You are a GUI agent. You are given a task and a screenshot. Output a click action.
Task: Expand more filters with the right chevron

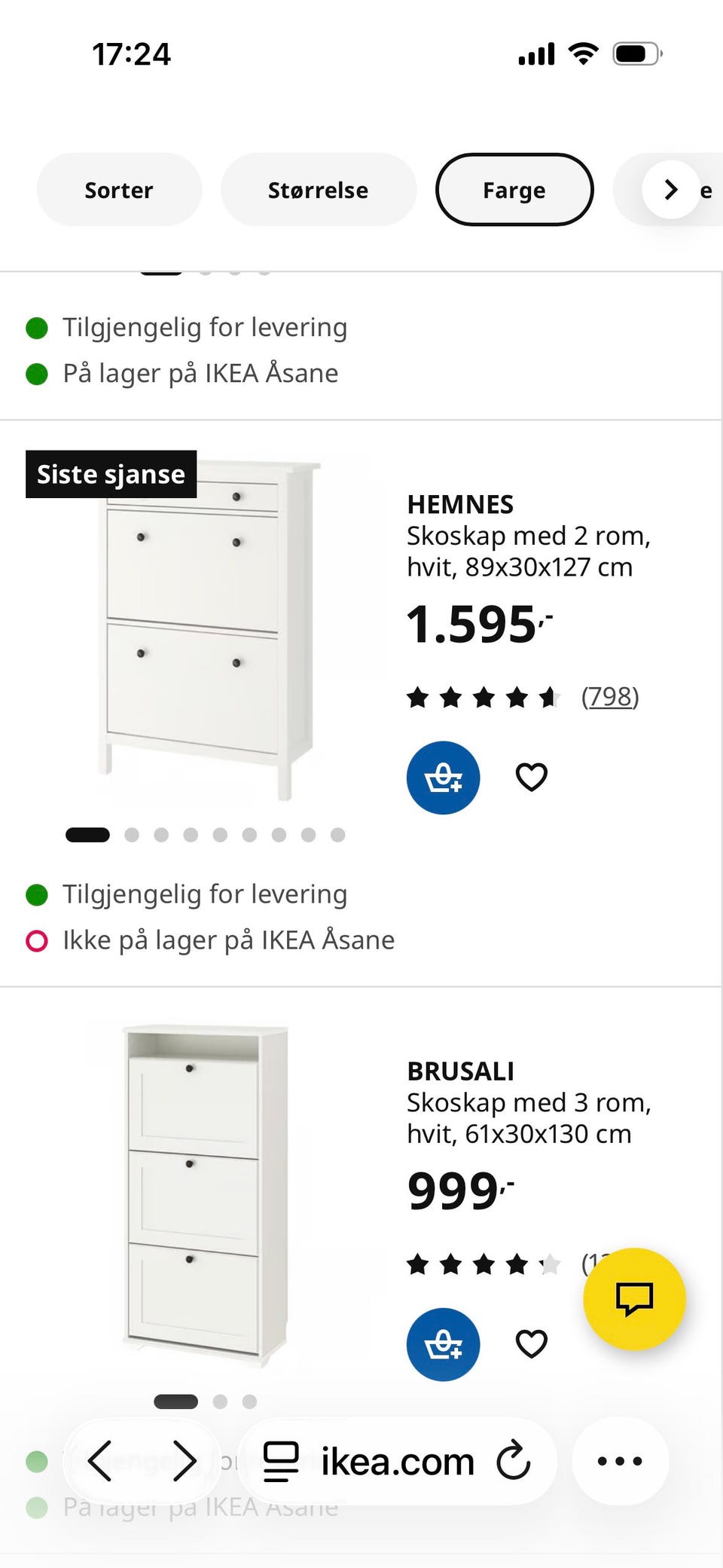[x=669, y=190]
